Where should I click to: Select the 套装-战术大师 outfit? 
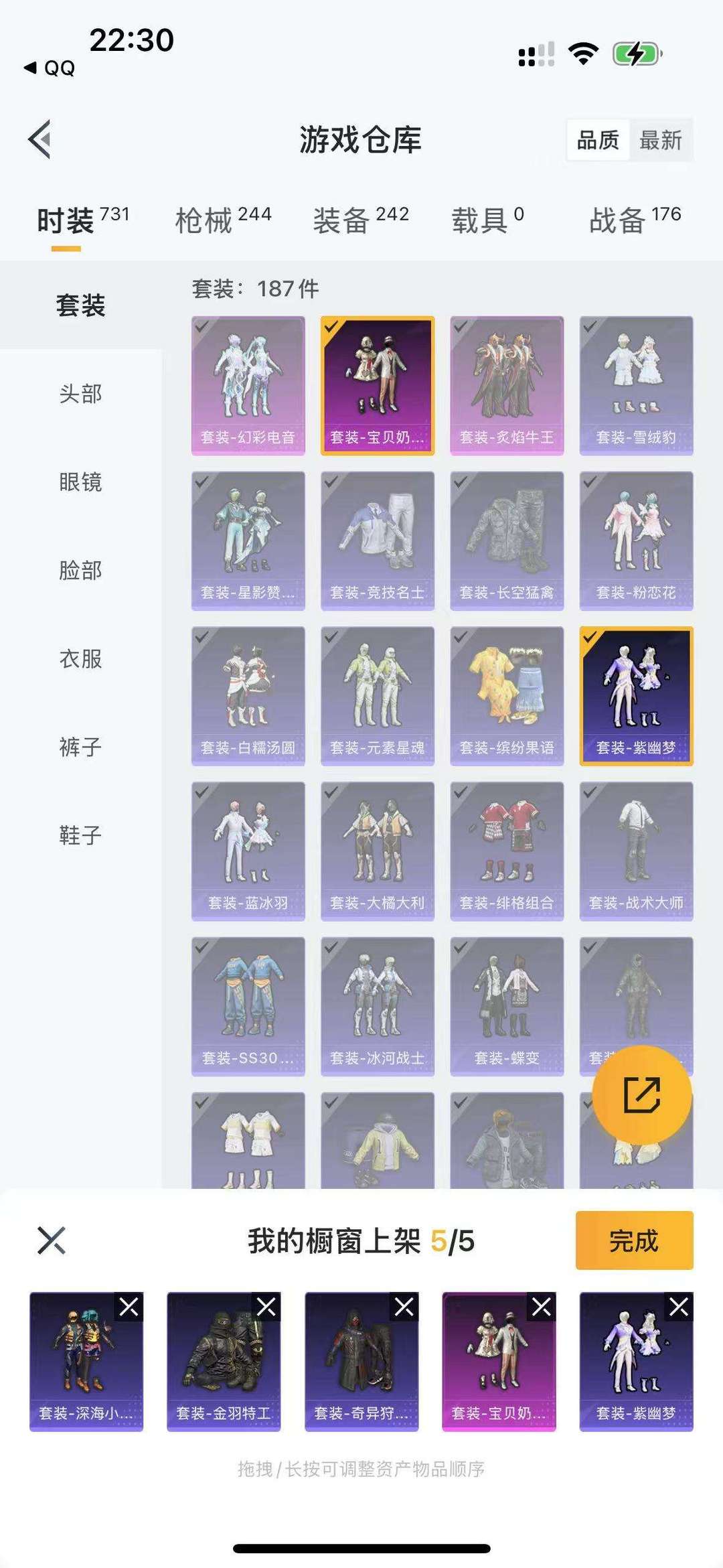point(636,851)
